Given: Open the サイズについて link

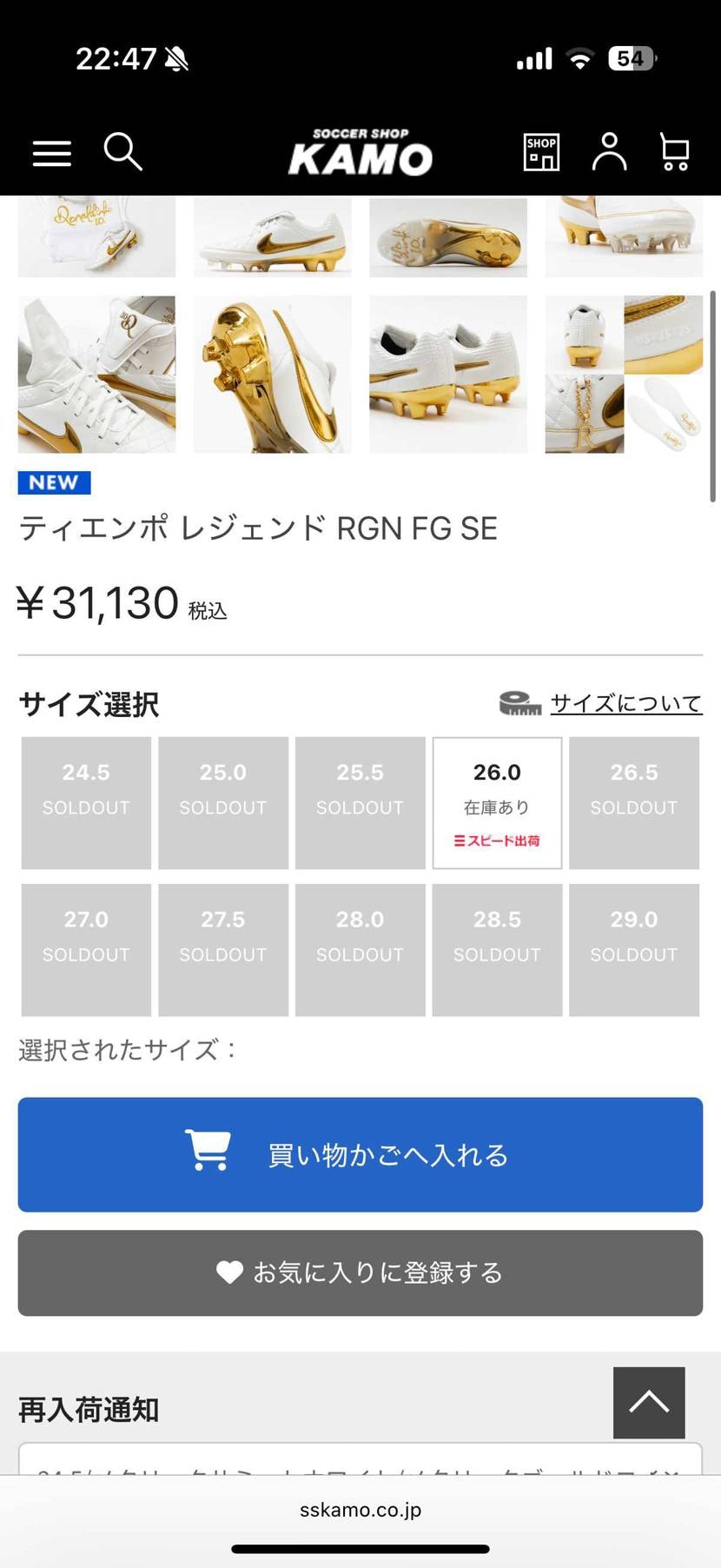Looking at the screenshot, I should [x=626, y=704].
